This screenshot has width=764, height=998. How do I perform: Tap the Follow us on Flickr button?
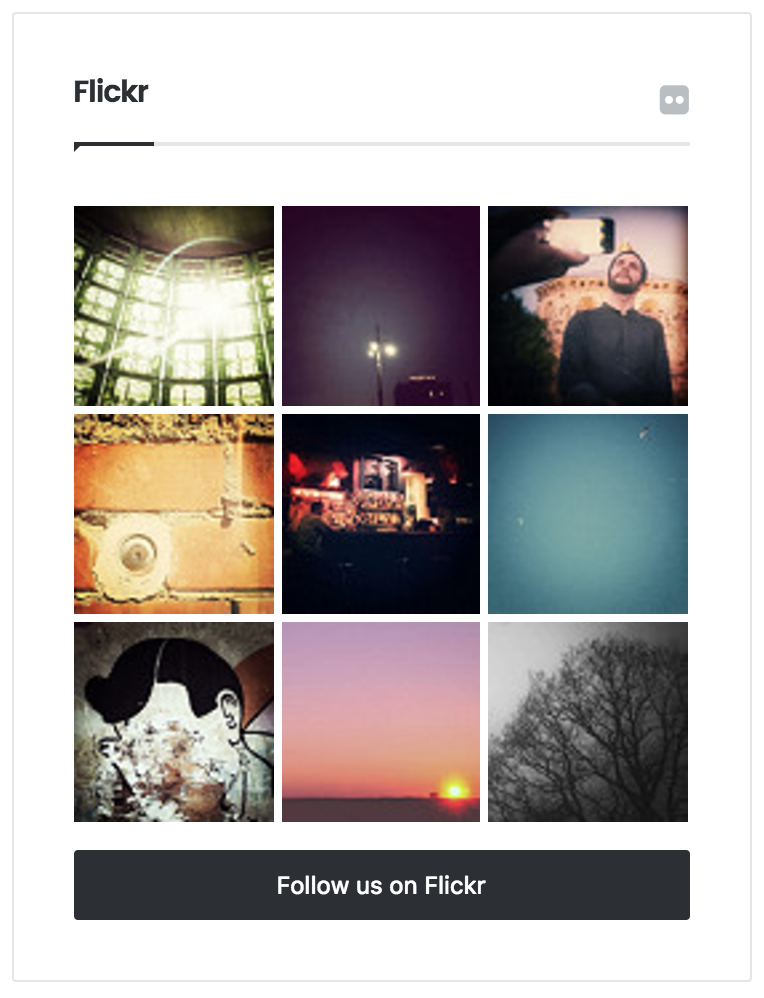381,885
